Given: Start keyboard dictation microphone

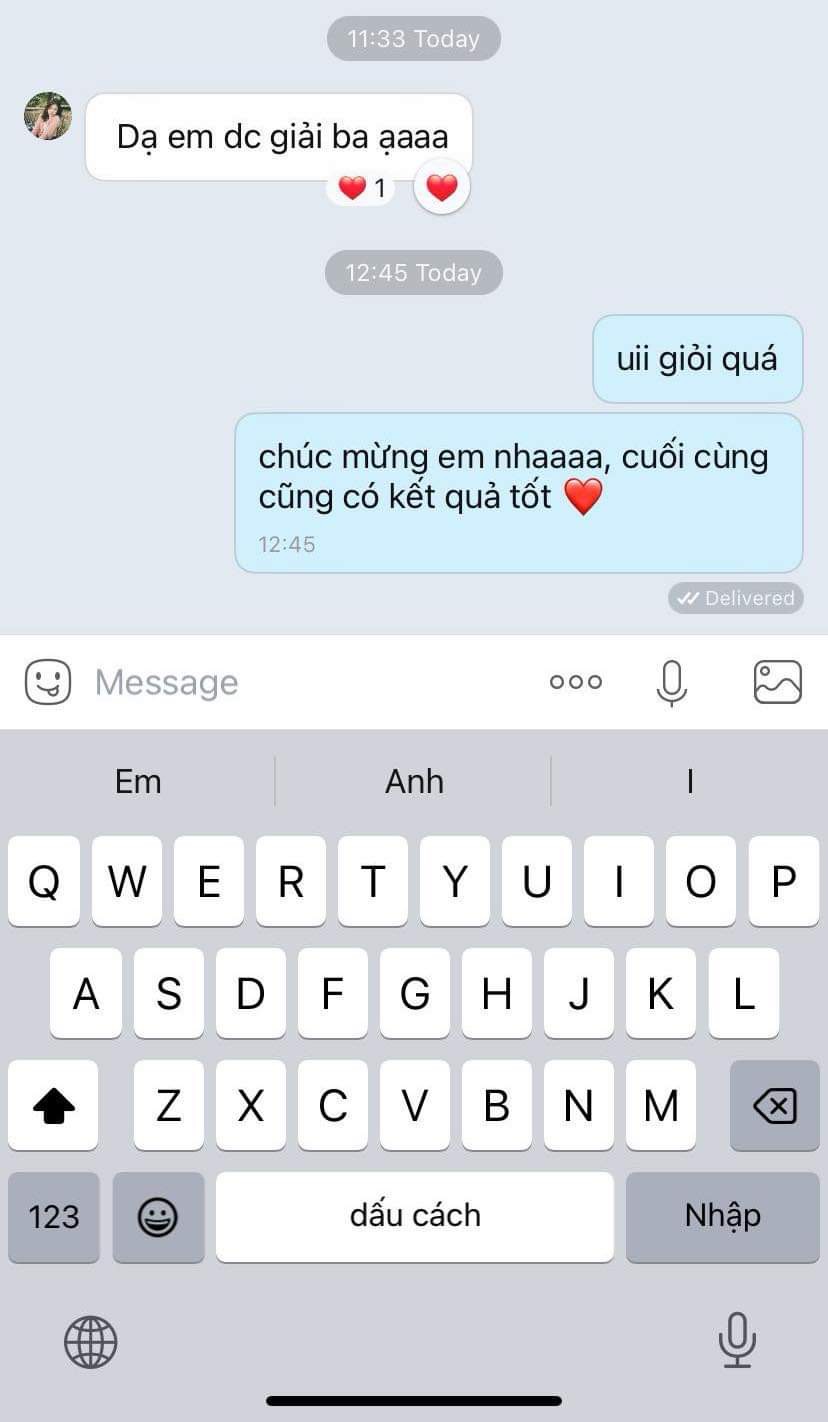Looking at the screenshot, I should coord(737,1339).
